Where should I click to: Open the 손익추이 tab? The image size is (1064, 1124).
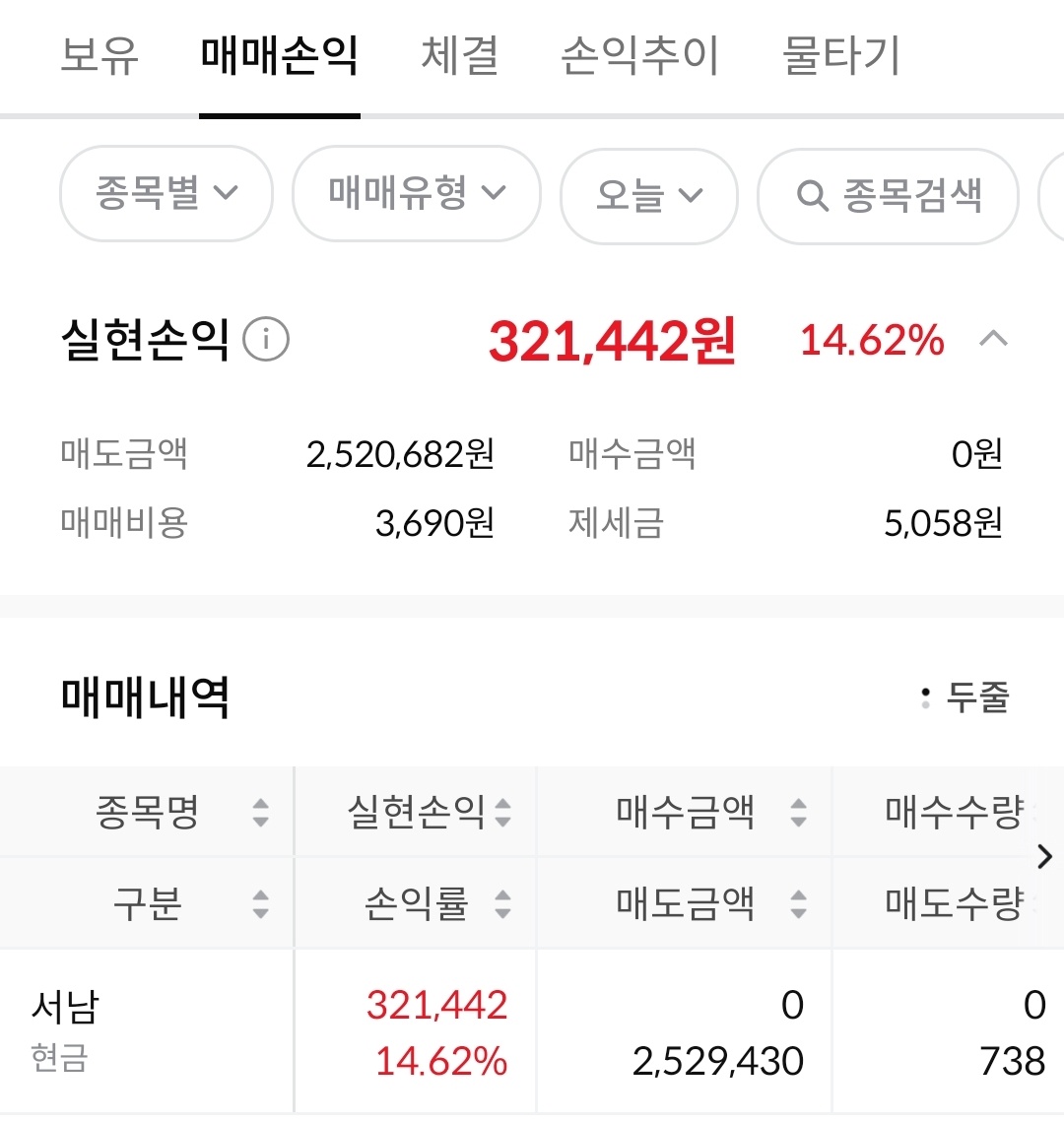(640, 56)
